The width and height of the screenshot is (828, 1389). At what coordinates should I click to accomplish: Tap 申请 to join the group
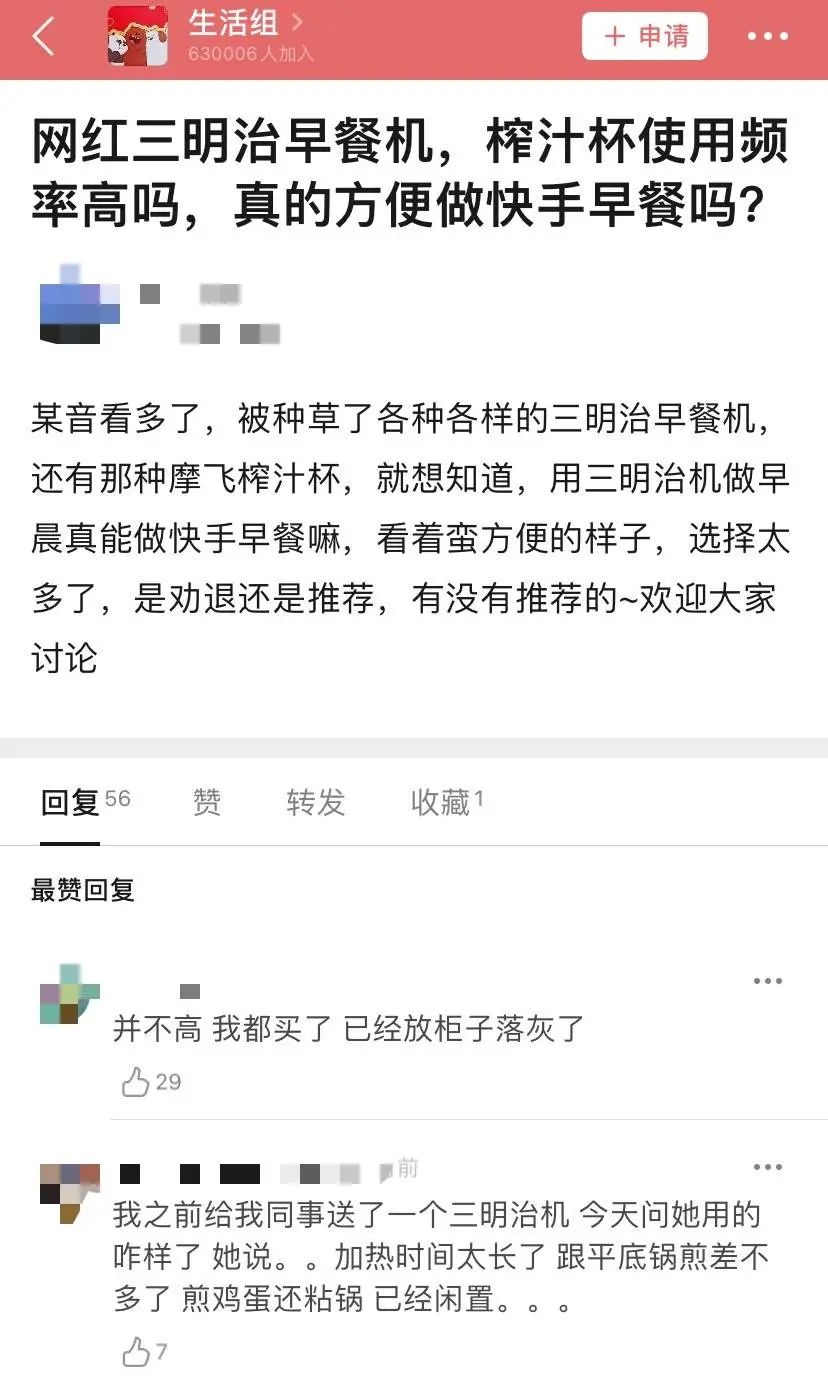[645, 37]
